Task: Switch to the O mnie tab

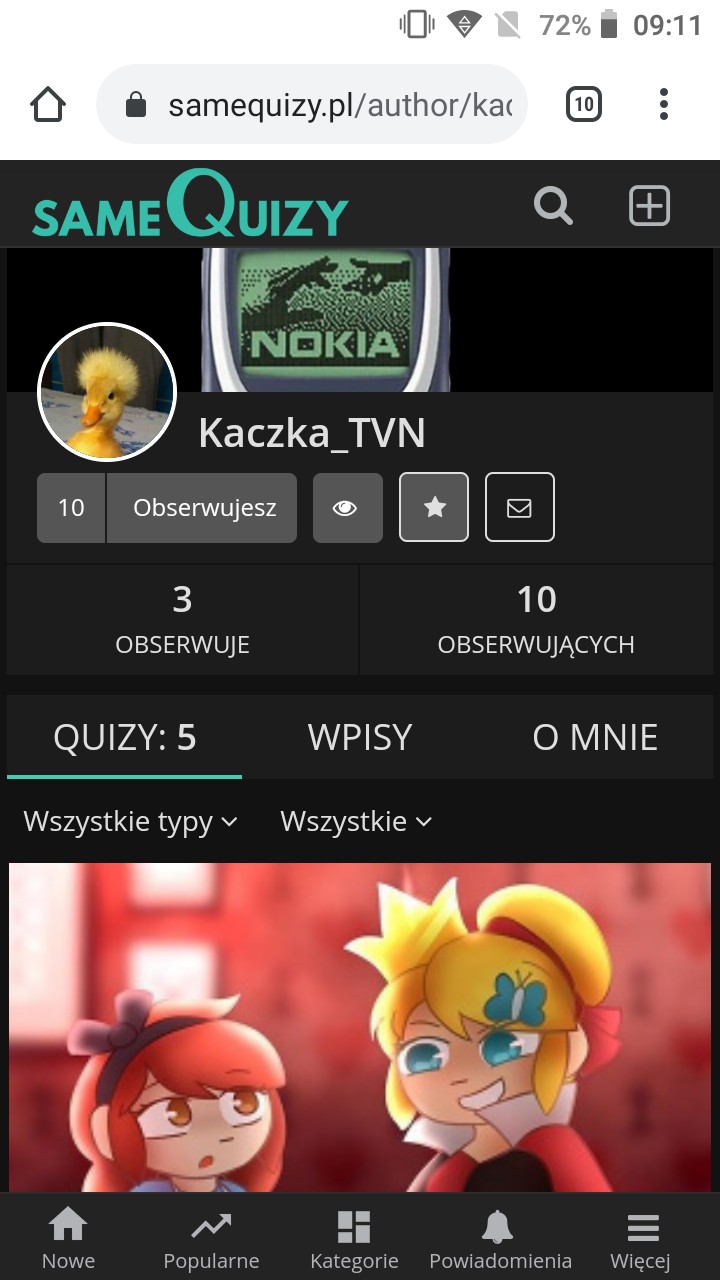Action: pos(595,737)
